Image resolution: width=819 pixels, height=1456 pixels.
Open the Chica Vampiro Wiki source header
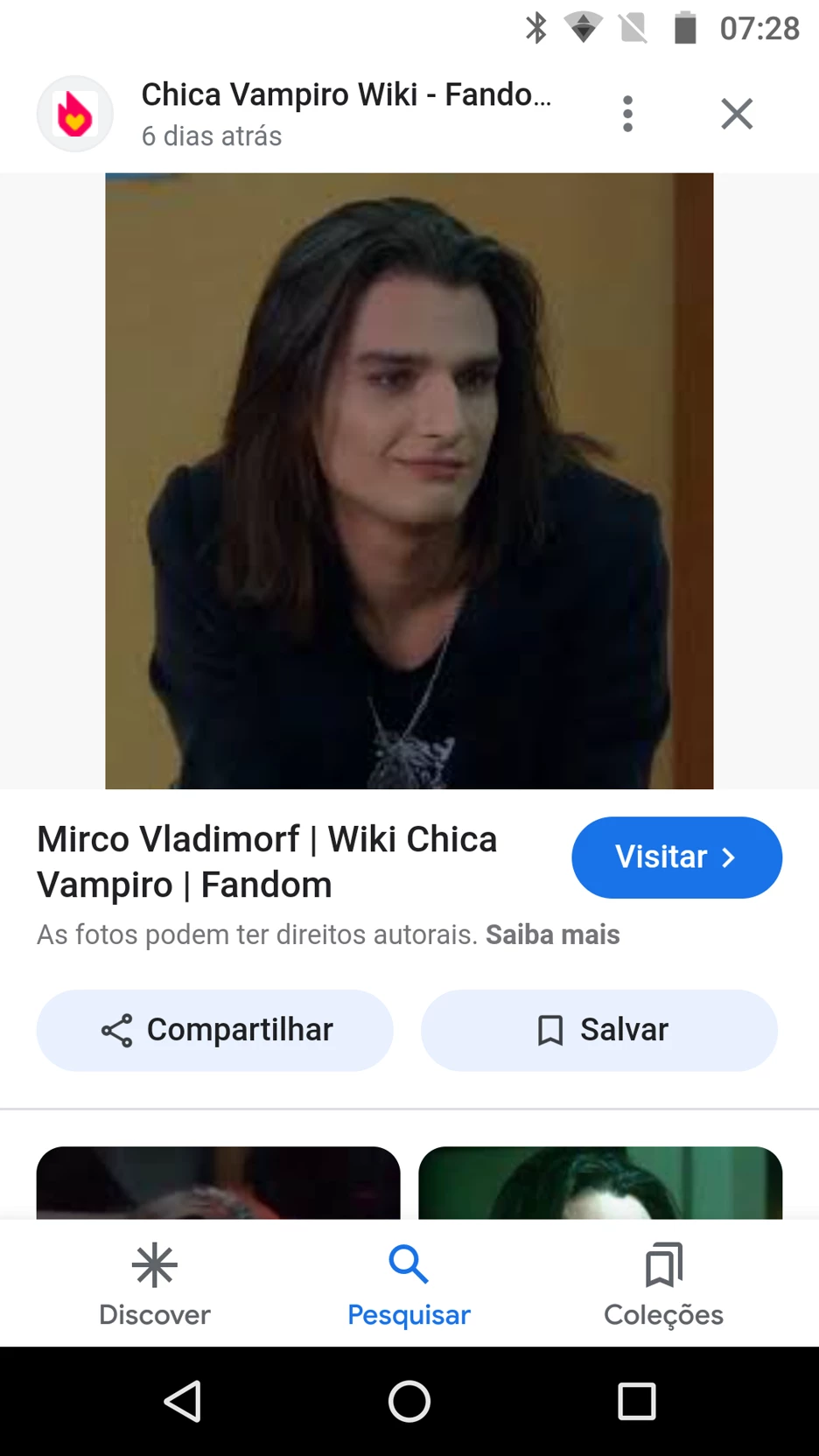346,114
